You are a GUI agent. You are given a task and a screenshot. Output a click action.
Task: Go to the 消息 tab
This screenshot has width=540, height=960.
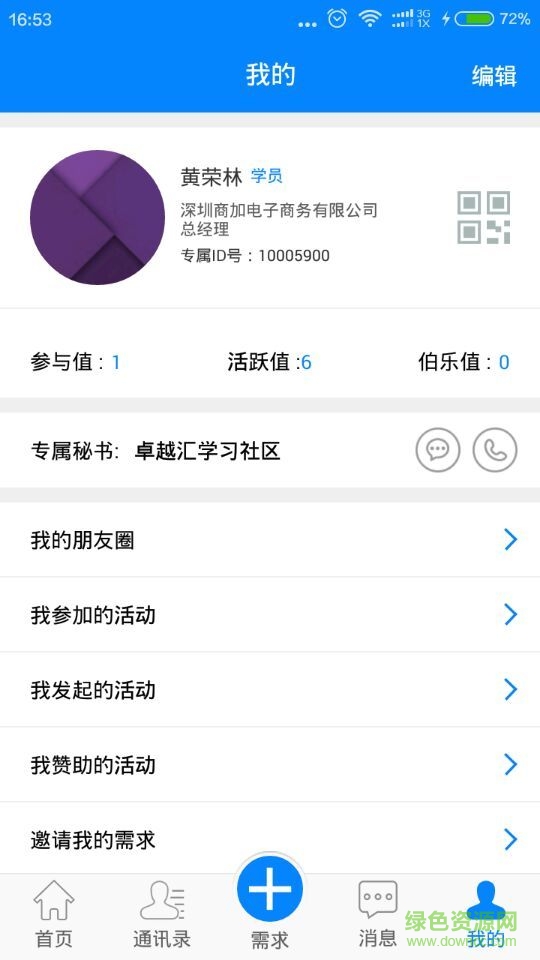[378, 915]
